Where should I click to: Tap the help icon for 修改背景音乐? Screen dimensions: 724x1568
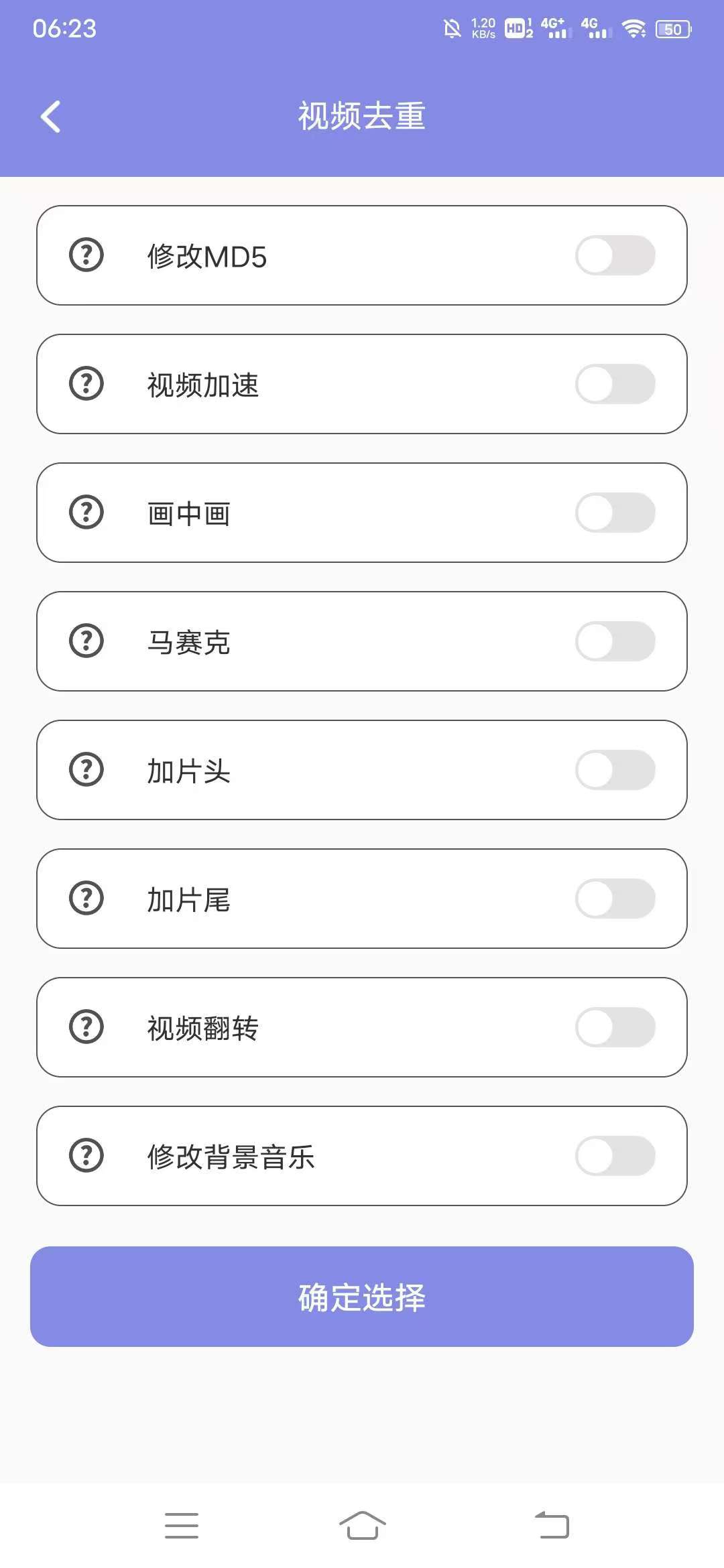86,1155
